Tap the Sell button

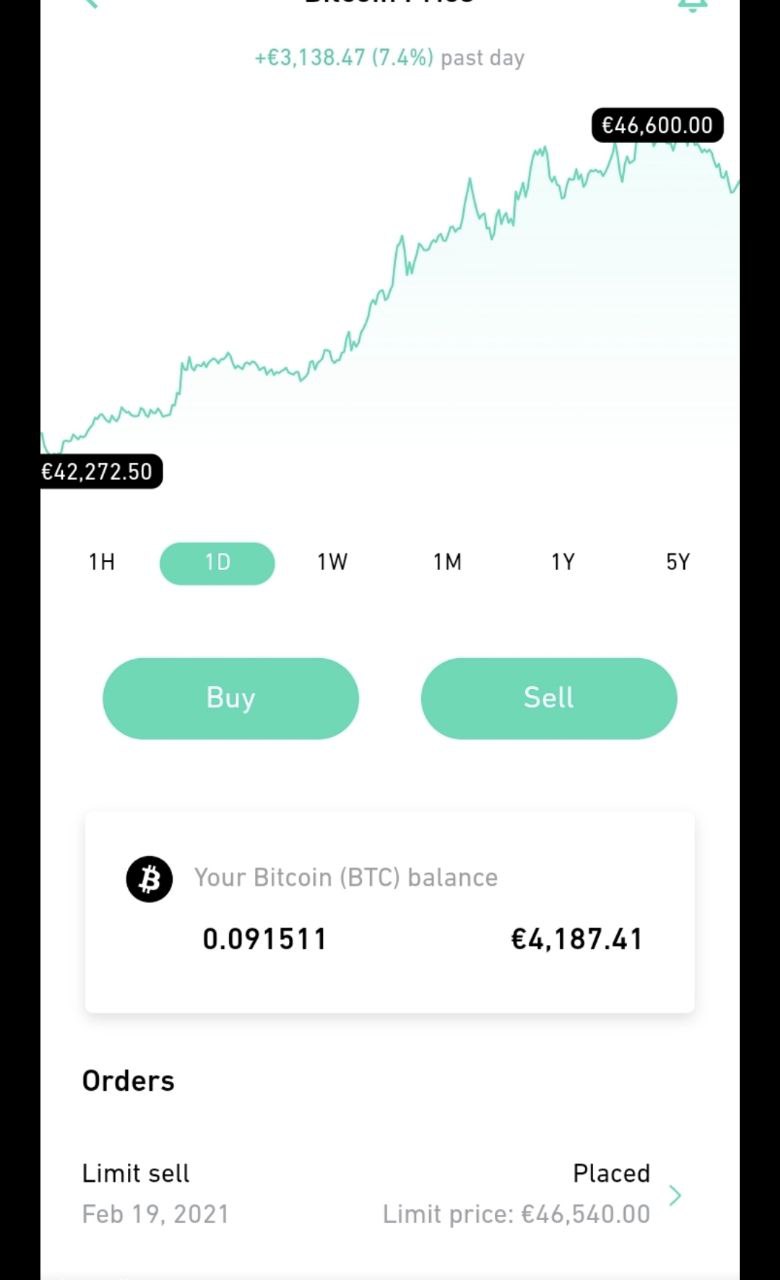(x=549, y=698)
